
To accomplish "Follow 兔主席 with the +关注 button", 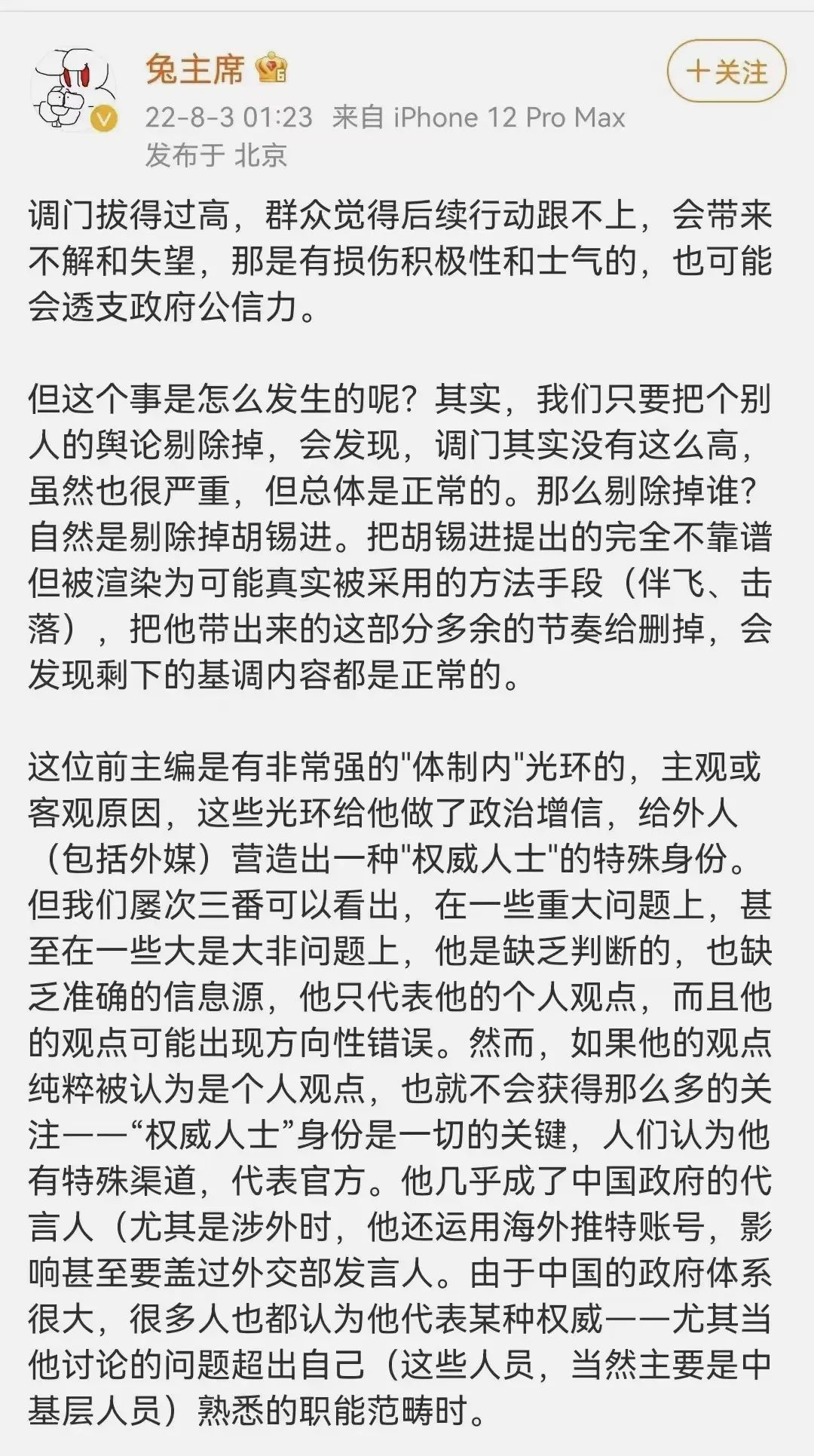I will [x=726, y=72].
